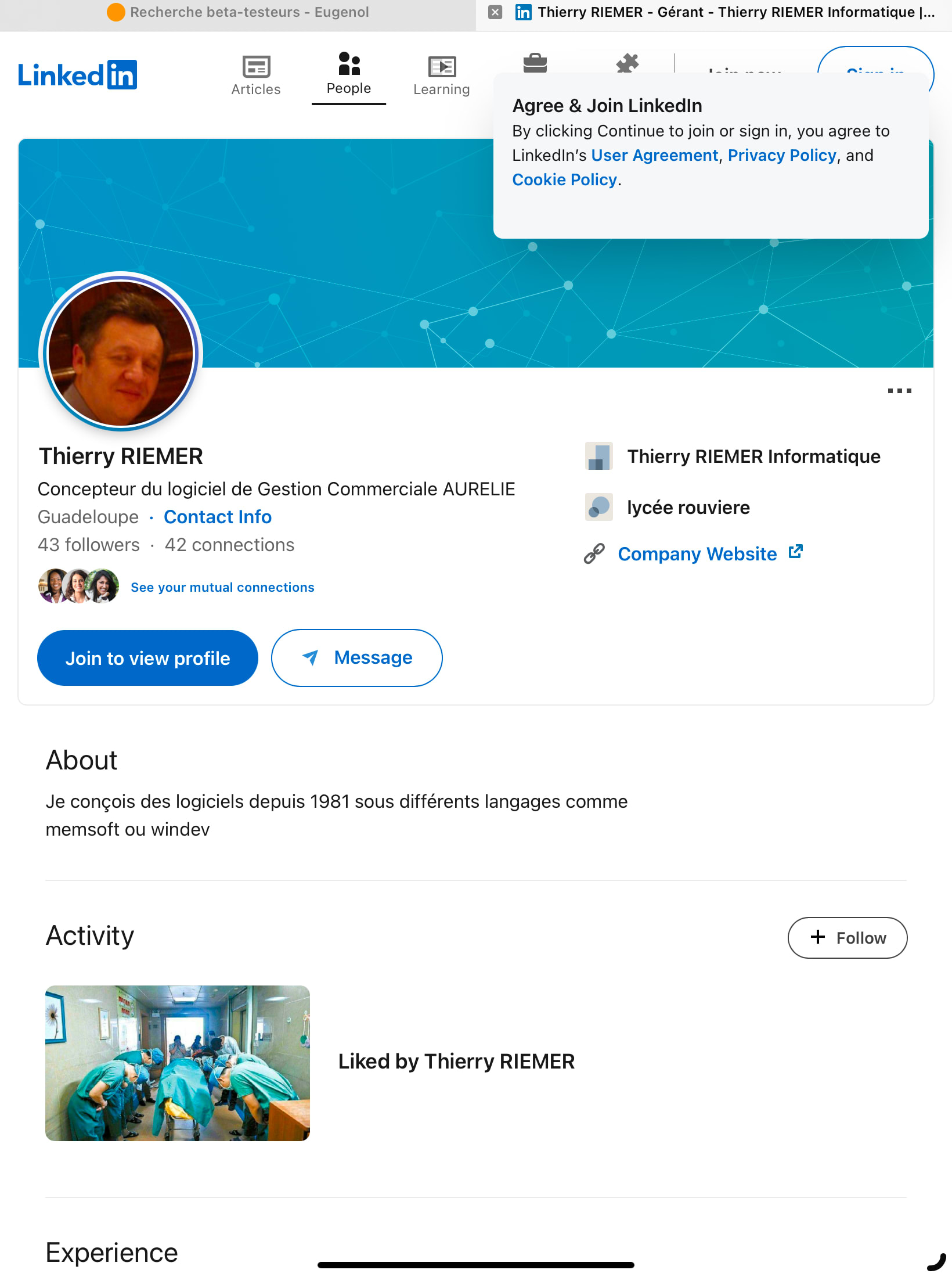The image size is (952, 1277).
Task: Open the profile overflow menu
Action: (x=899, y=391)
